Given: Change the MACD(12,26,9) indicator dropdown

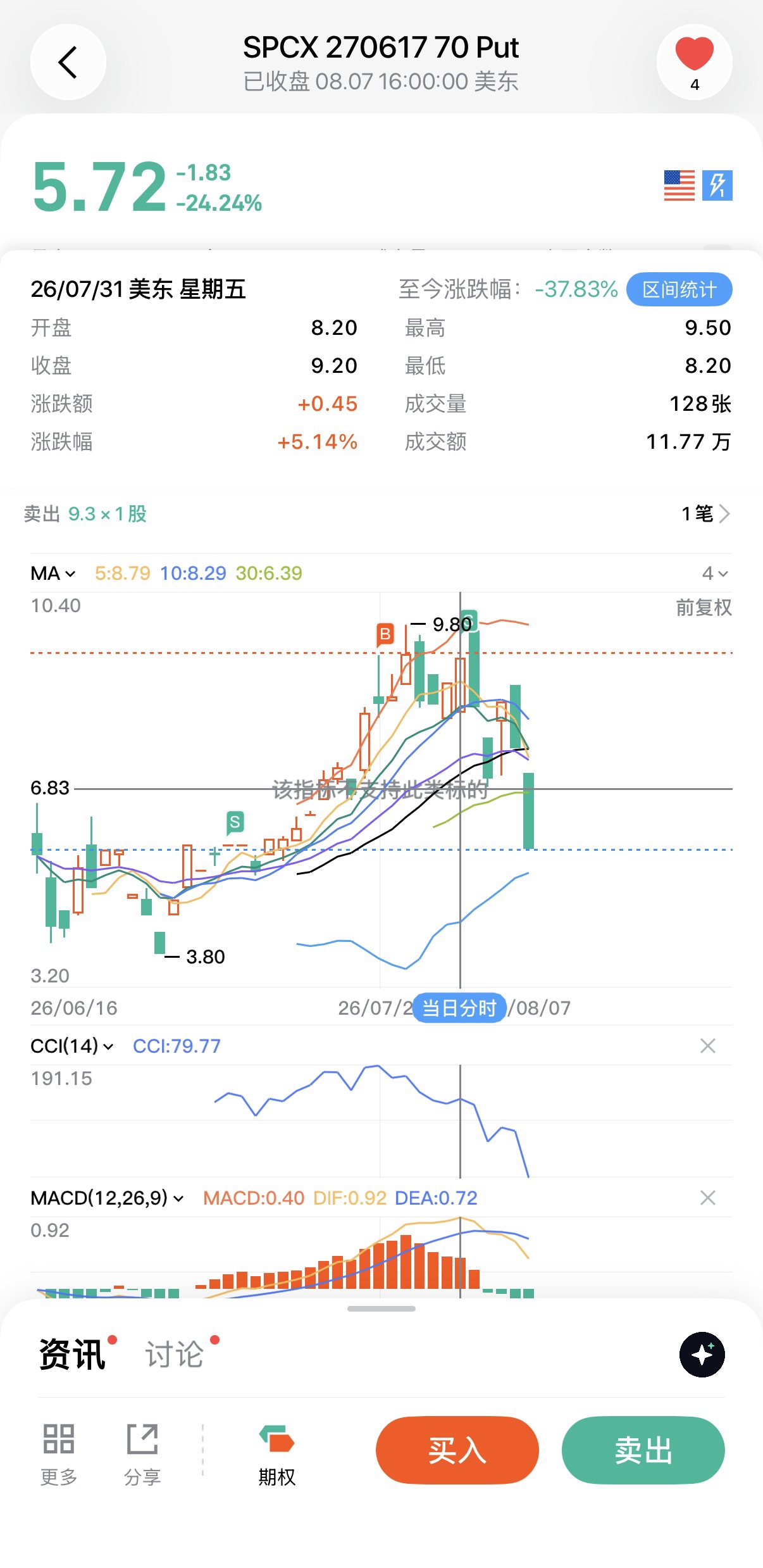Looking at the screenshot, I should [107, 1198].
